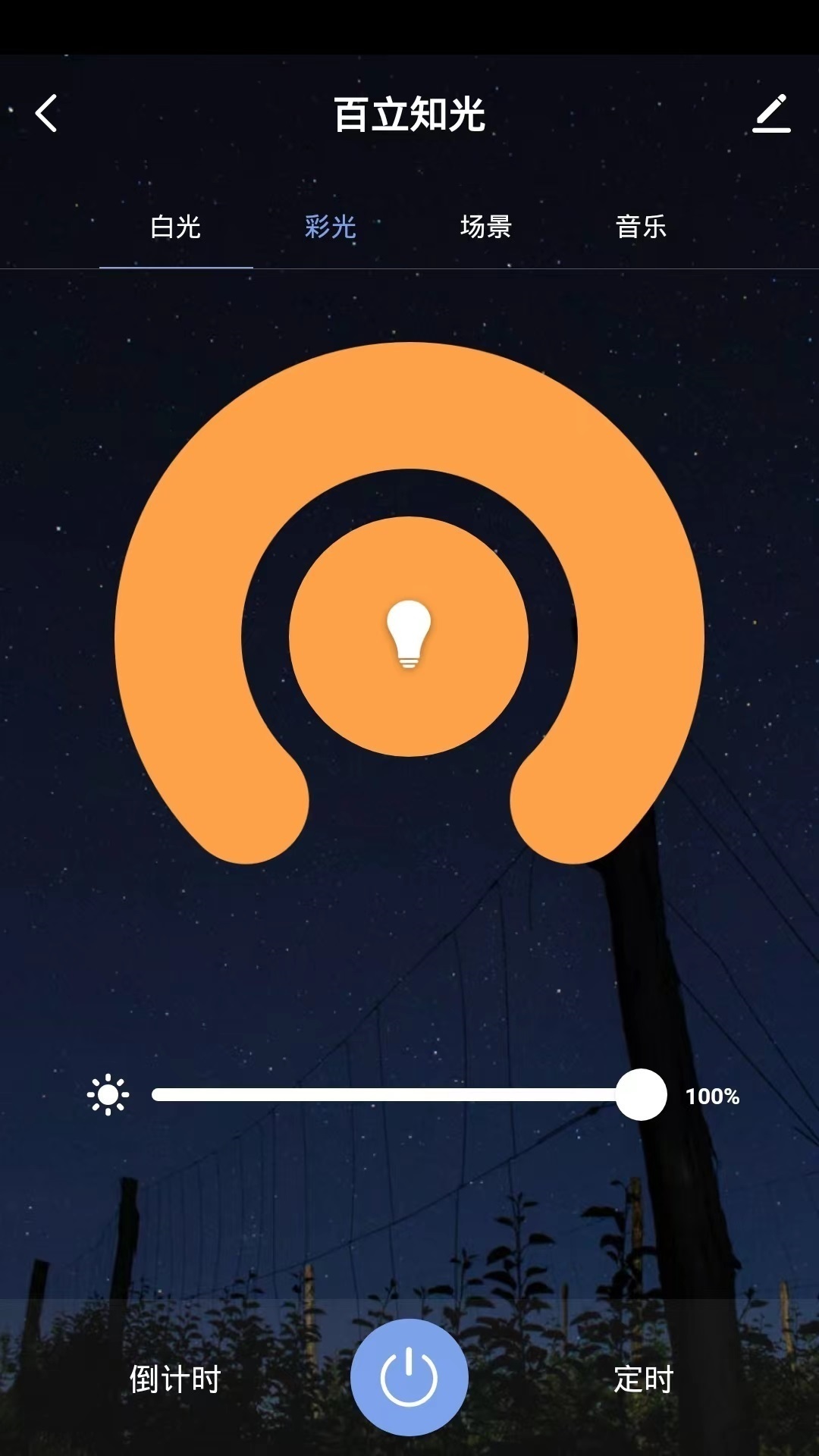Switch to the 彩光 color light tab
Viewport: 819px width, 1456px height.
tap(330, 227)
